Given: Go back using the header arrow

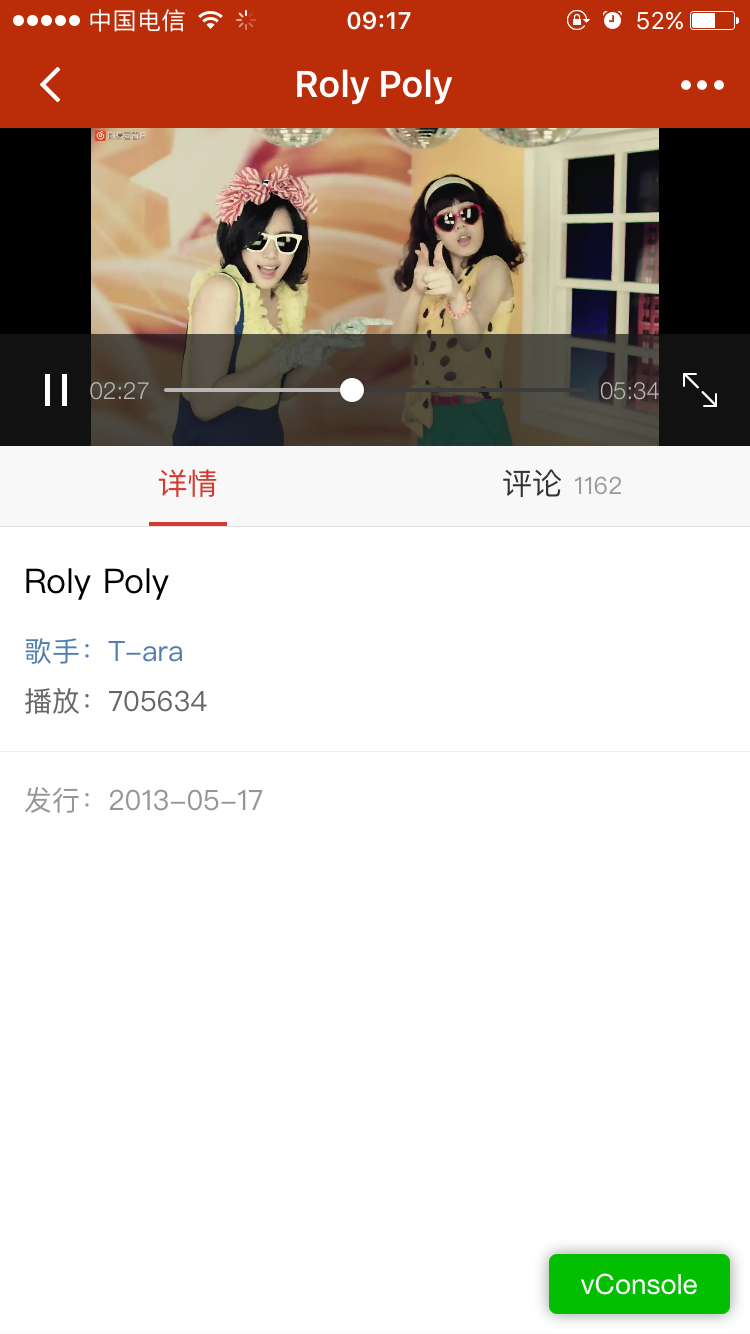Looking at the screenshot, I should tap(50, 85).
